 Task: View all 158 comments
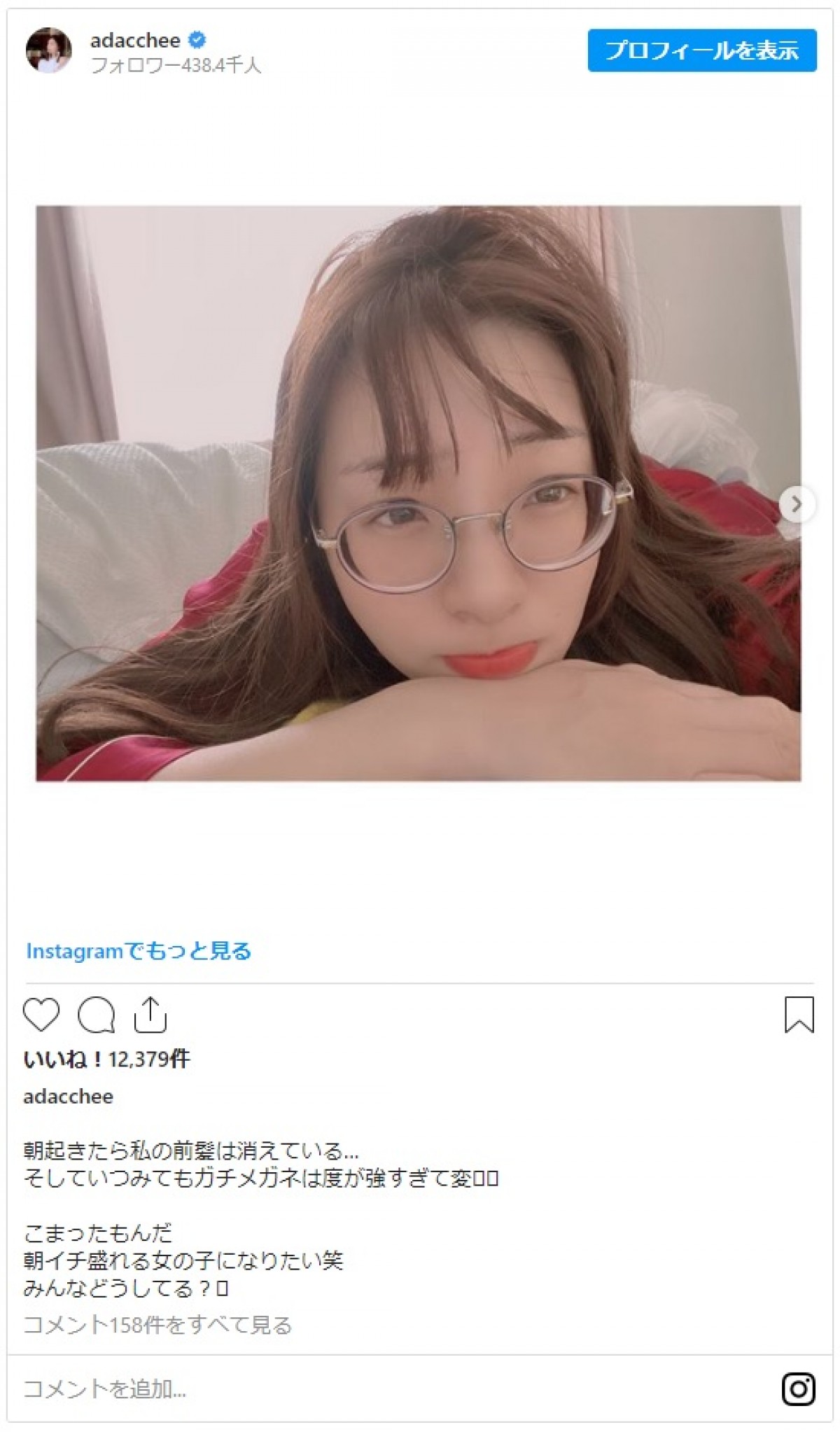157,1325
